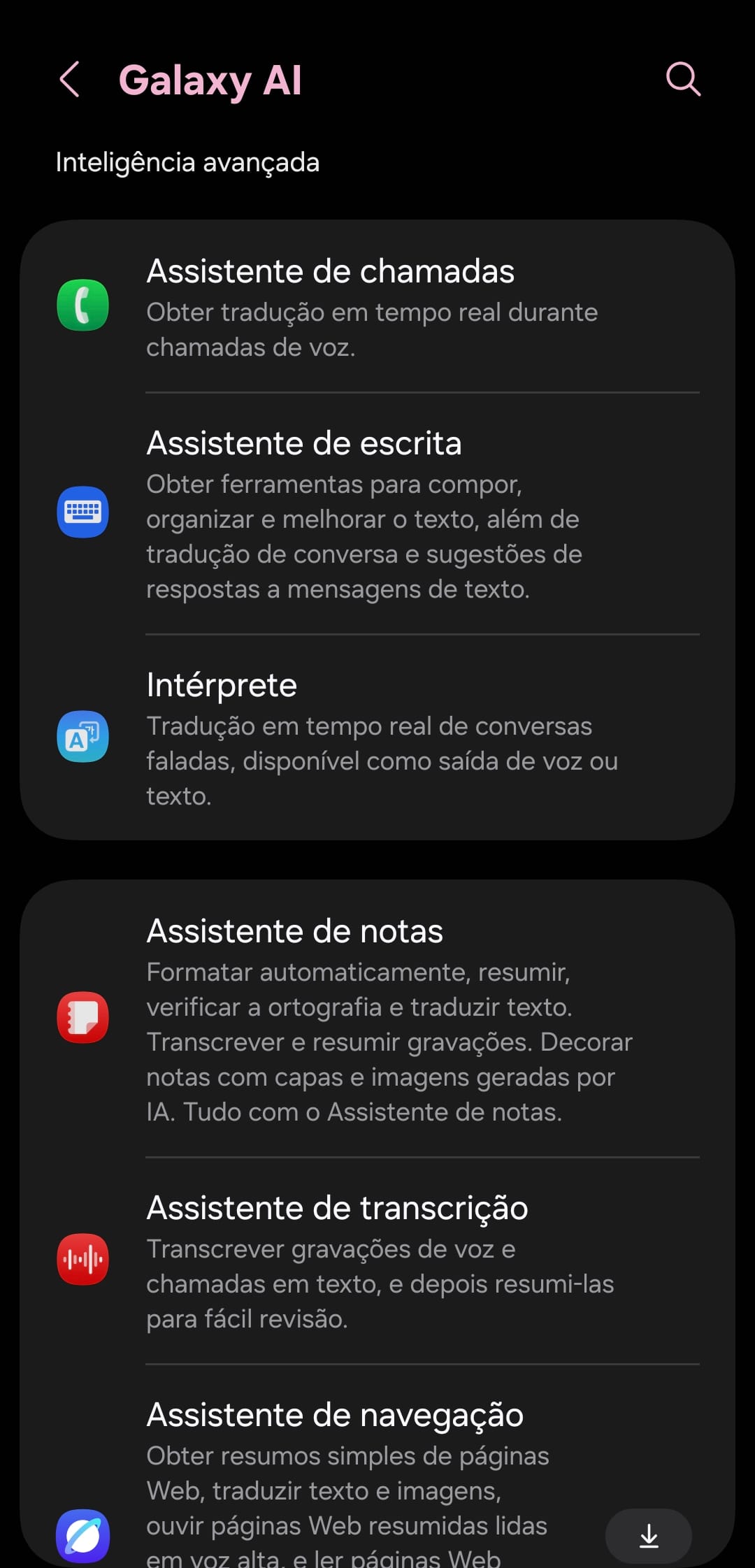755x1568 pixels.
Task: Open the Intérprete settings
Action: coord(377,737)
